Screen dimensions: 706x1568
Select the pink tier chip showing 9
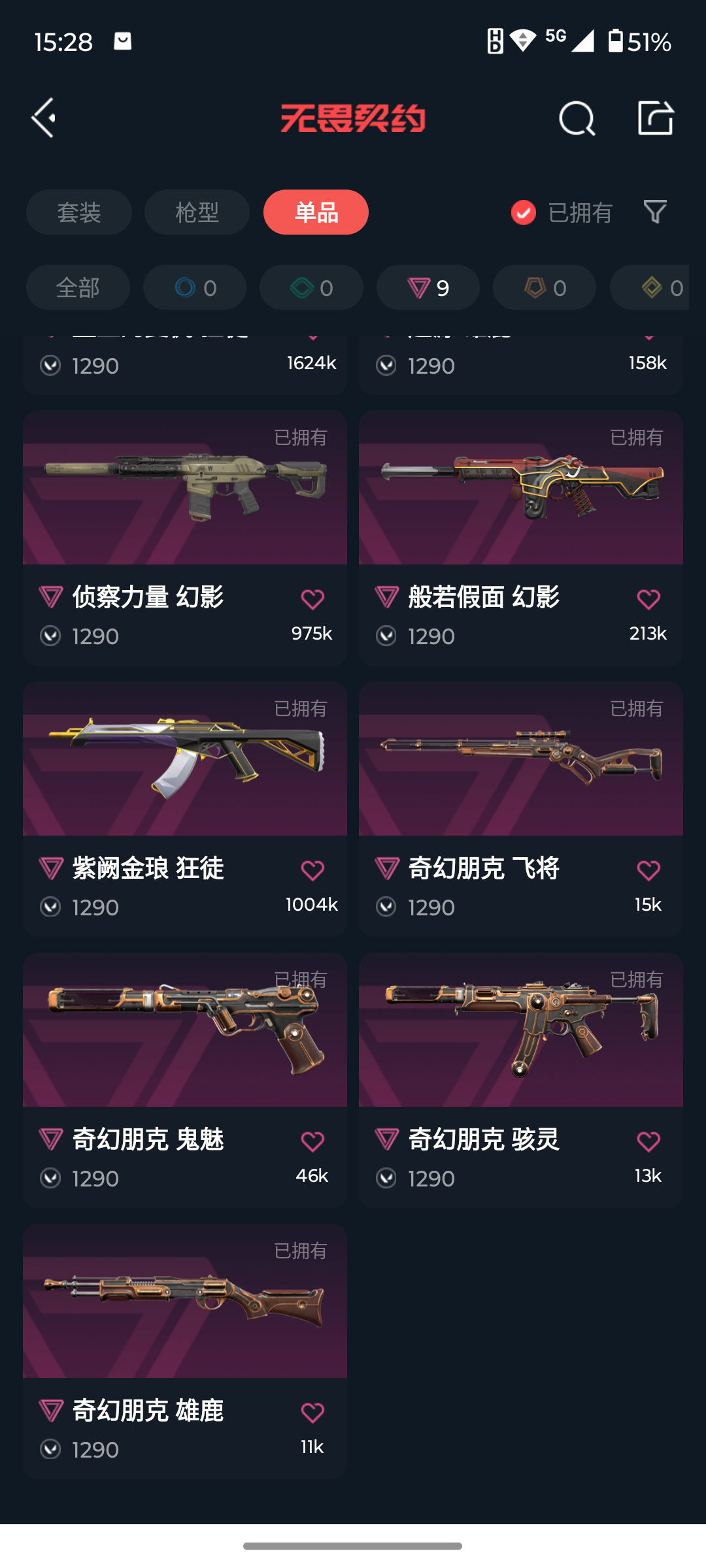[x=428, y=287]
